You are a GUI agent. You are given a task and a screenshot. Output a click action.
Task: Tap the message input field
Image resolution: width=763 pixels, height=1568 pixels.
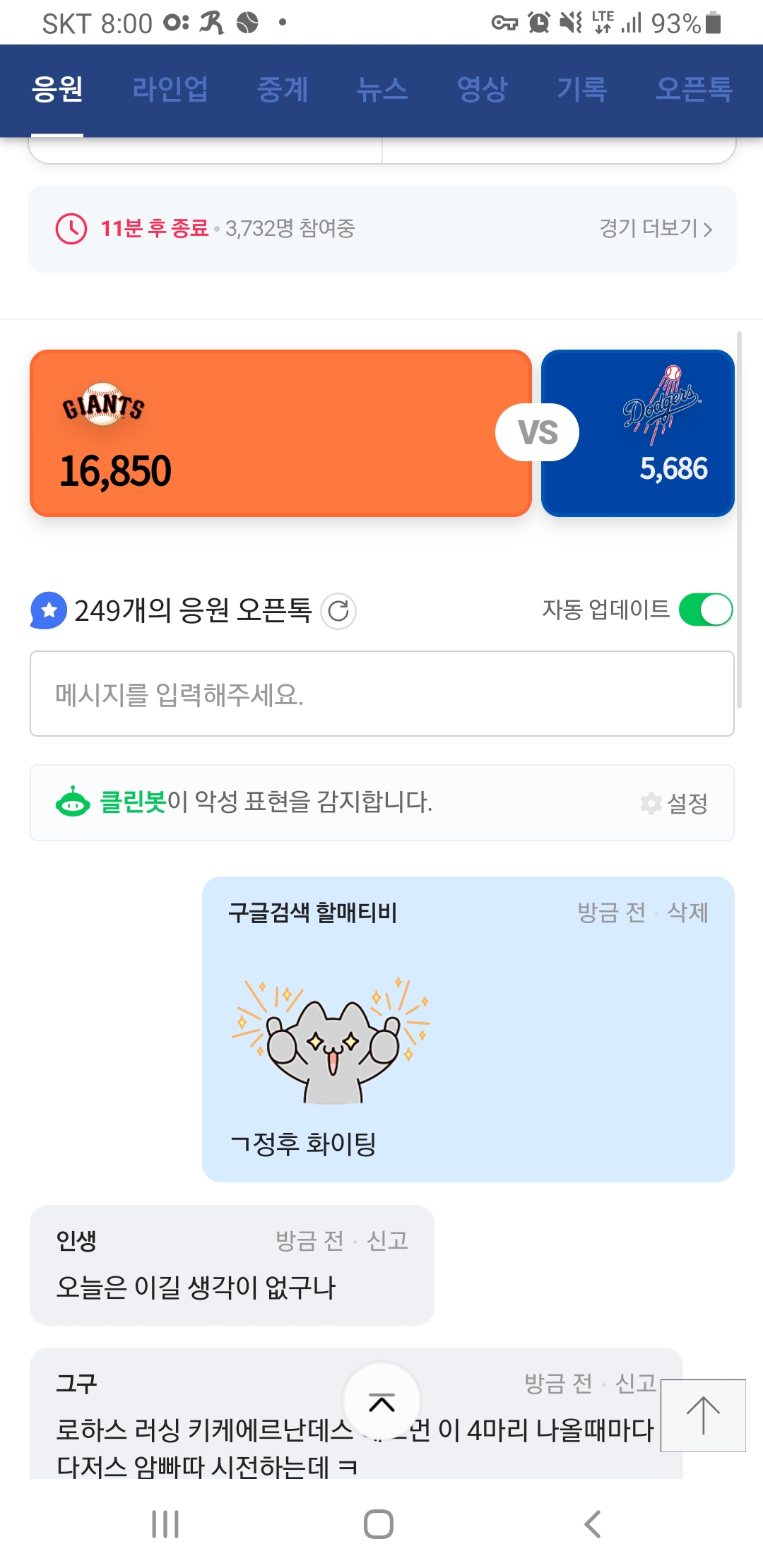click(381, 694)
